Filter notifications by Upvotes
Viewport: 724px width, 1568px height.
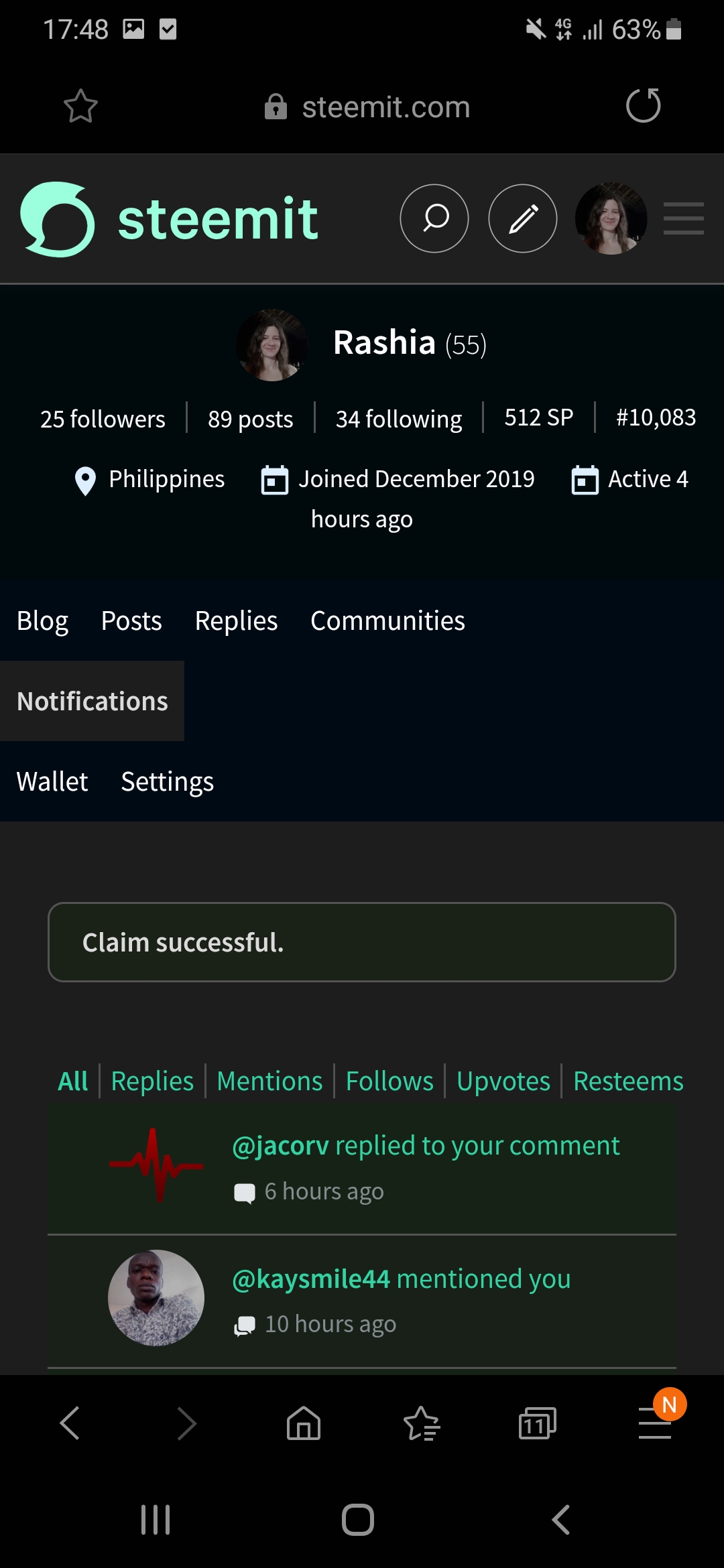503,1081
